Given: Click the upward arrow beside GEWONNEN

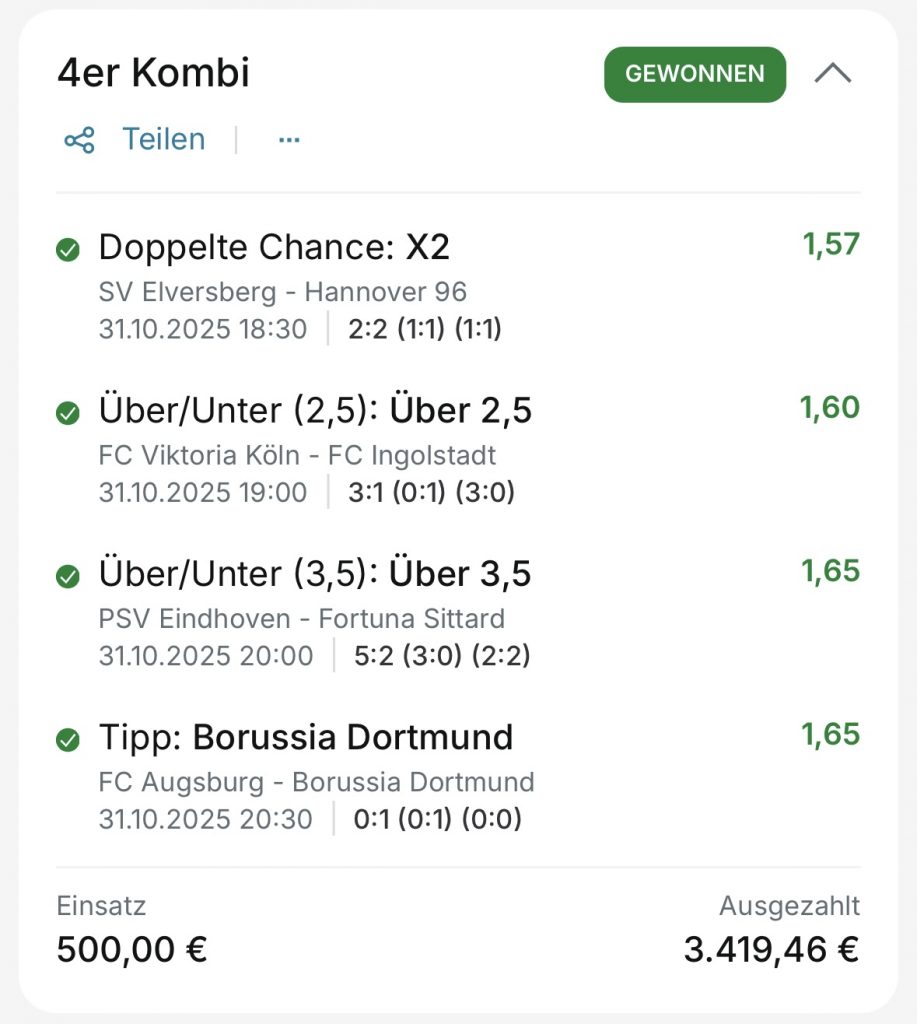Looking at the screenshot, I should [x=833, y=73].
